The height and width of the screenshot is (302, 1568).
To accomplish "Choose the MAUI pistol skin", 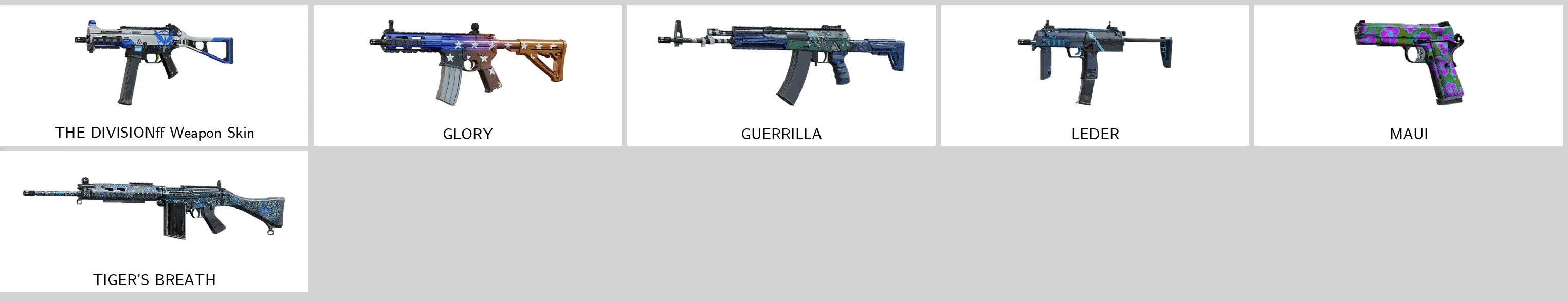I will pyautogui.click(x=1408, y=75).
